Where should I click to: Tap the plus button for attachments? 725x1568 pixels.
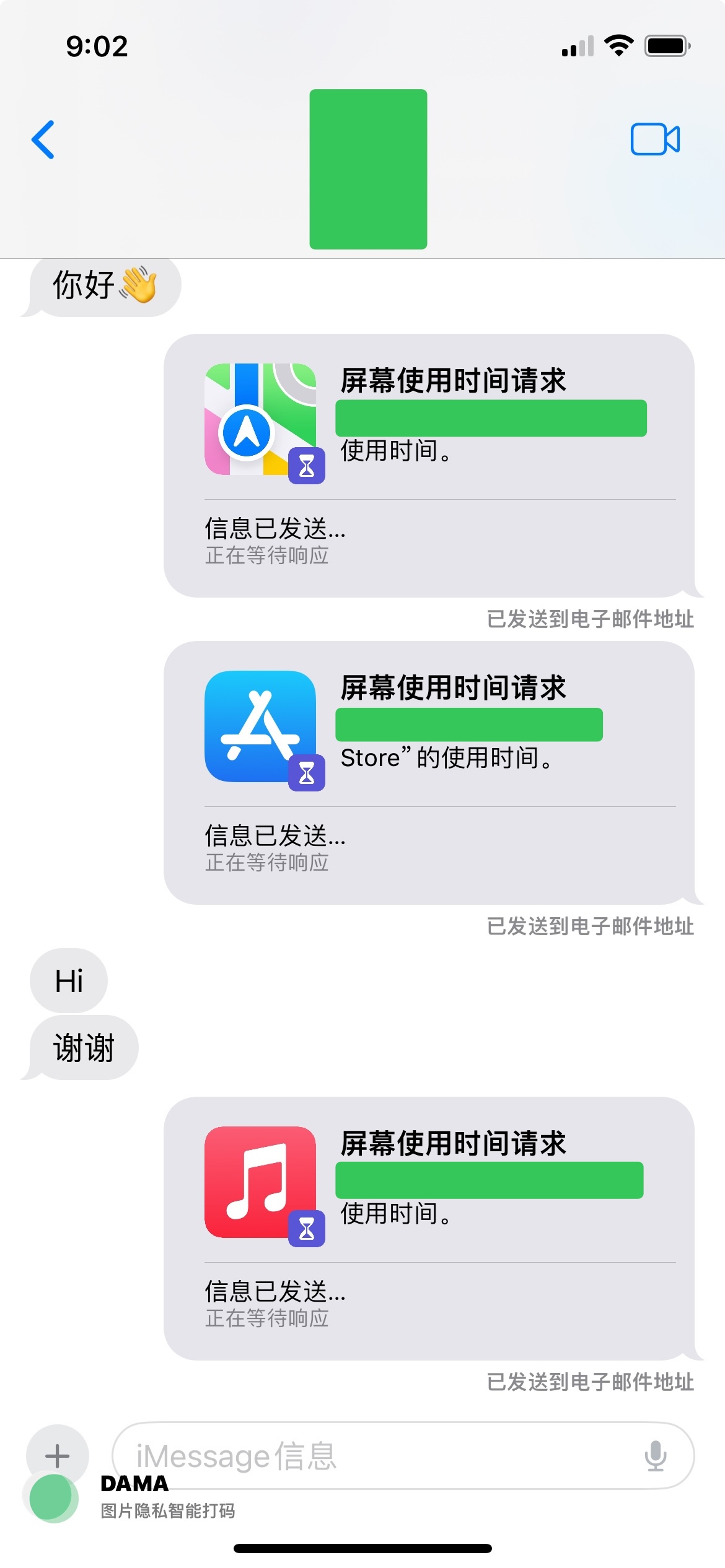pyautogui.click(x=57, y=1455)
